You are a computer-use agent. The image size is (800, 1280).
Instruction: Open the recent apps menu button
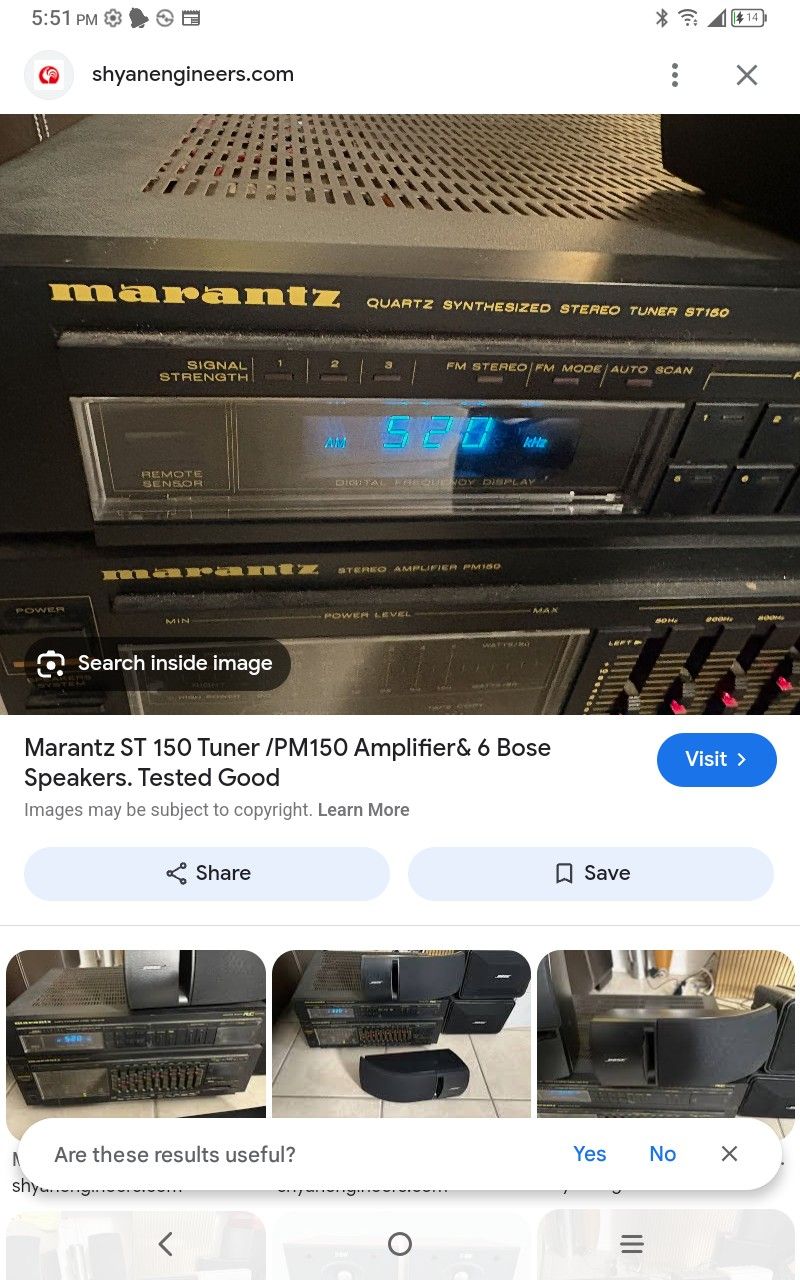(x=632, y=1243)
